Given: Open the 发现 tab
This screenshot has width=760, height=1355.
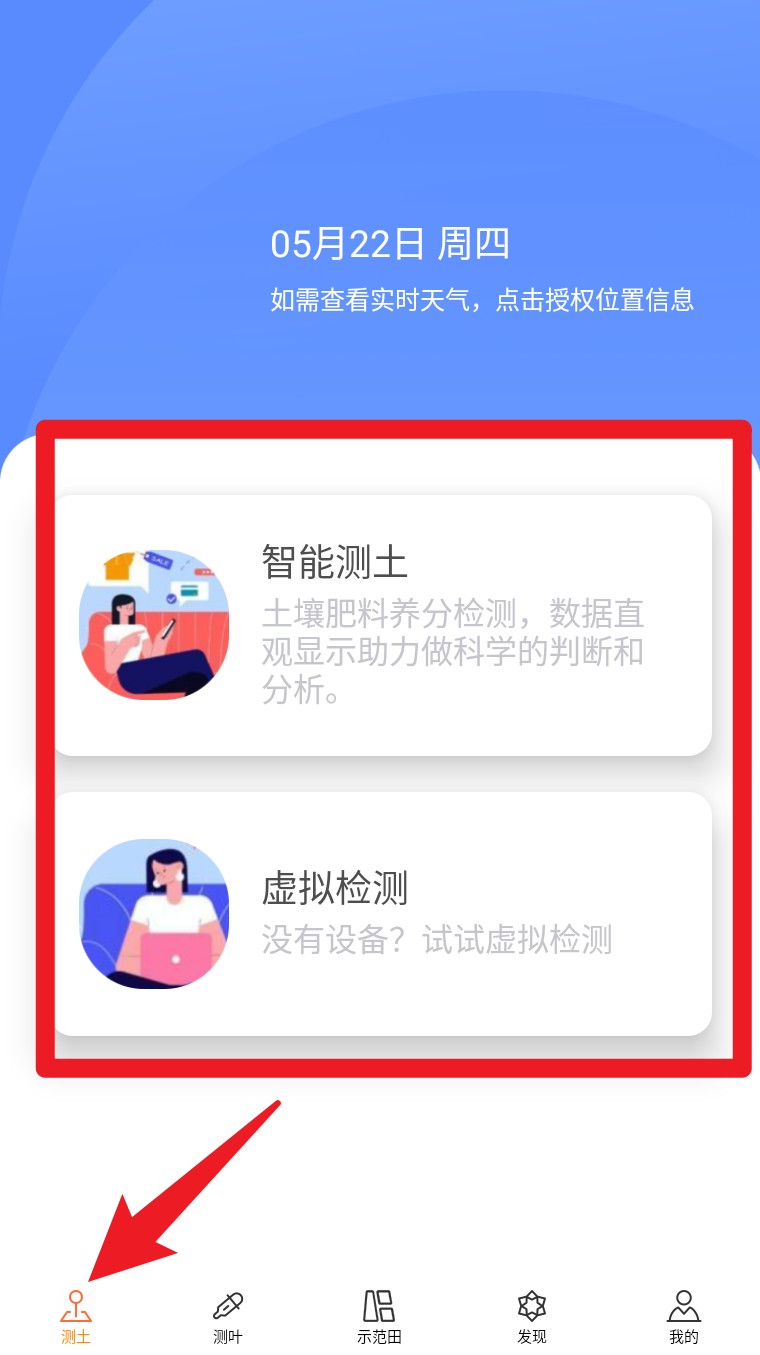Looking at the screenshot, I should [x=531, y=1317].
